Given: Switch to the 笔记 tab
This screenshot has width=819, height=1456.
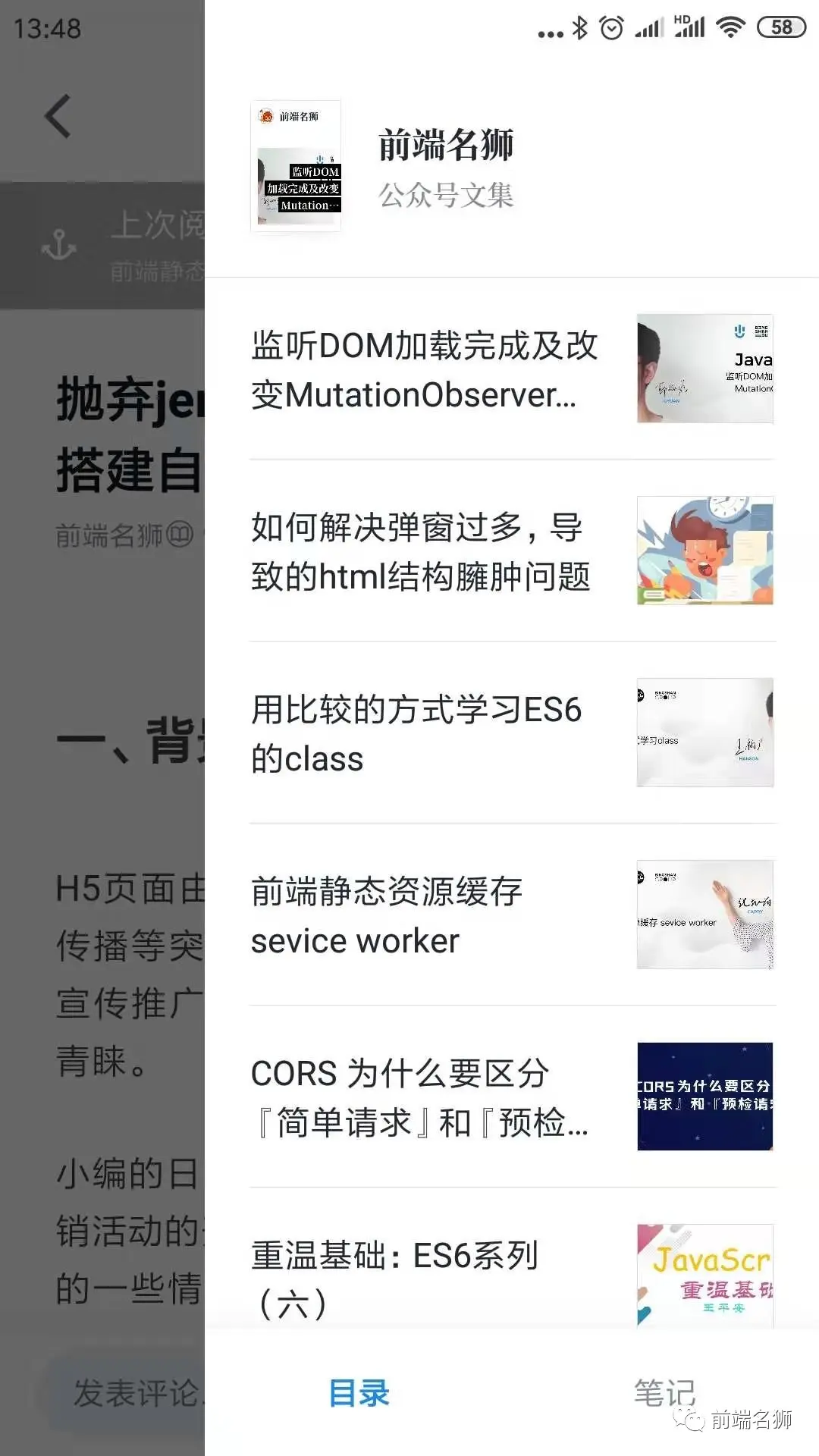Looking at the screenshot, I should (664, 1393).
